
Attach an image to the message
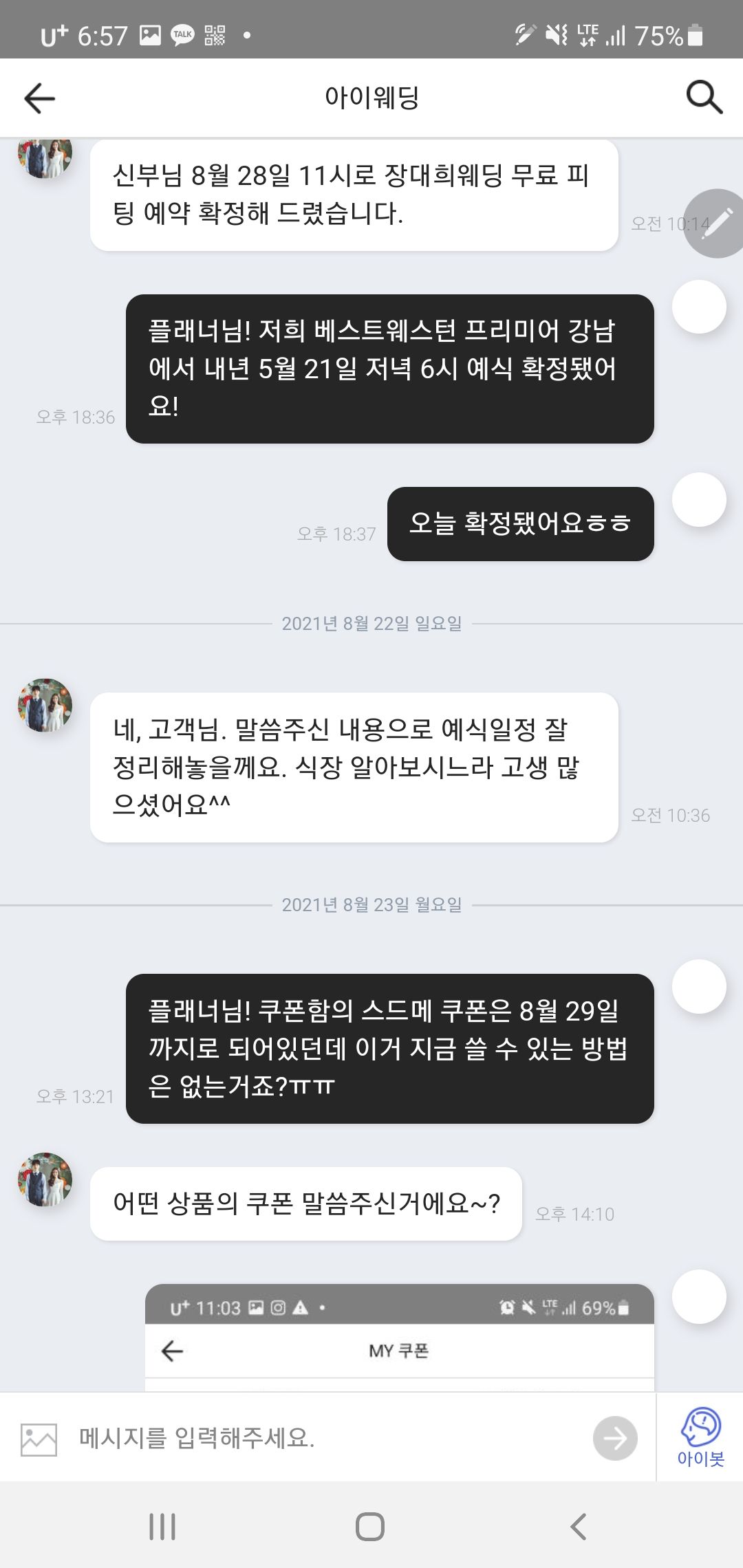(39, 1439)
